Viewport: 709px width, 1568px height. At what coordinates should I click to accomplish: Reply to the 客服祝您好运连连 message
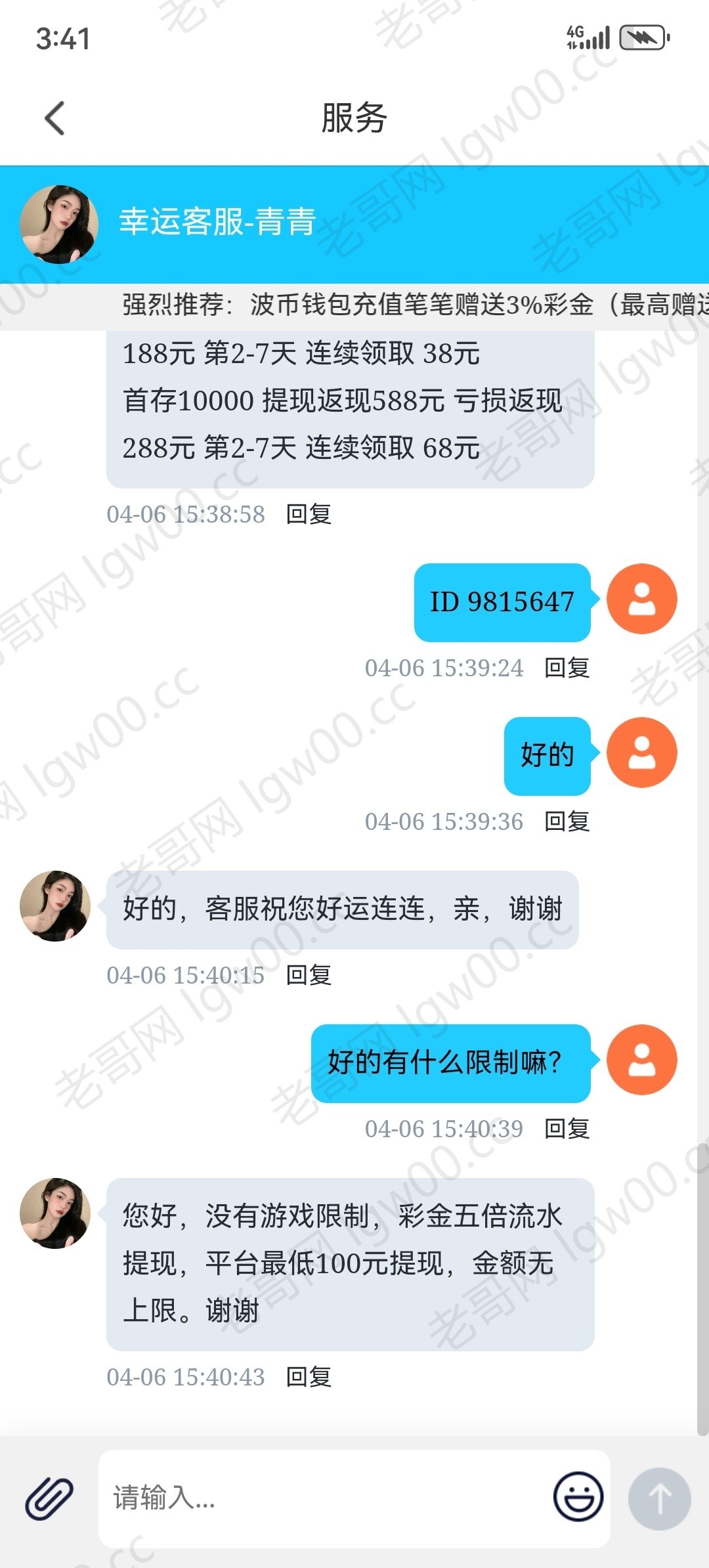click(309, 975)
